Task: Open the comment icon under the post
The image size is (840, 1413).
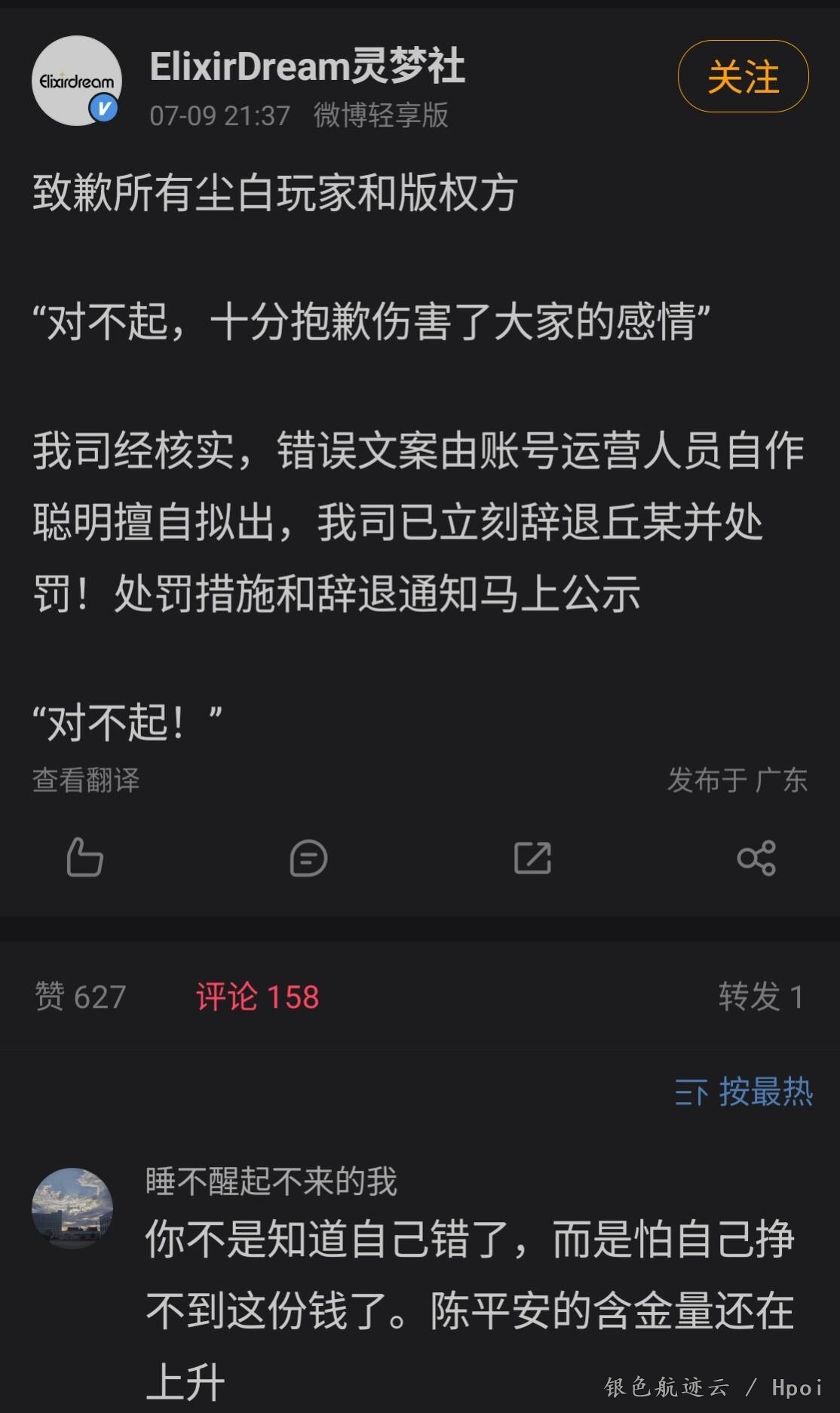Action: (x=308, y=858)
